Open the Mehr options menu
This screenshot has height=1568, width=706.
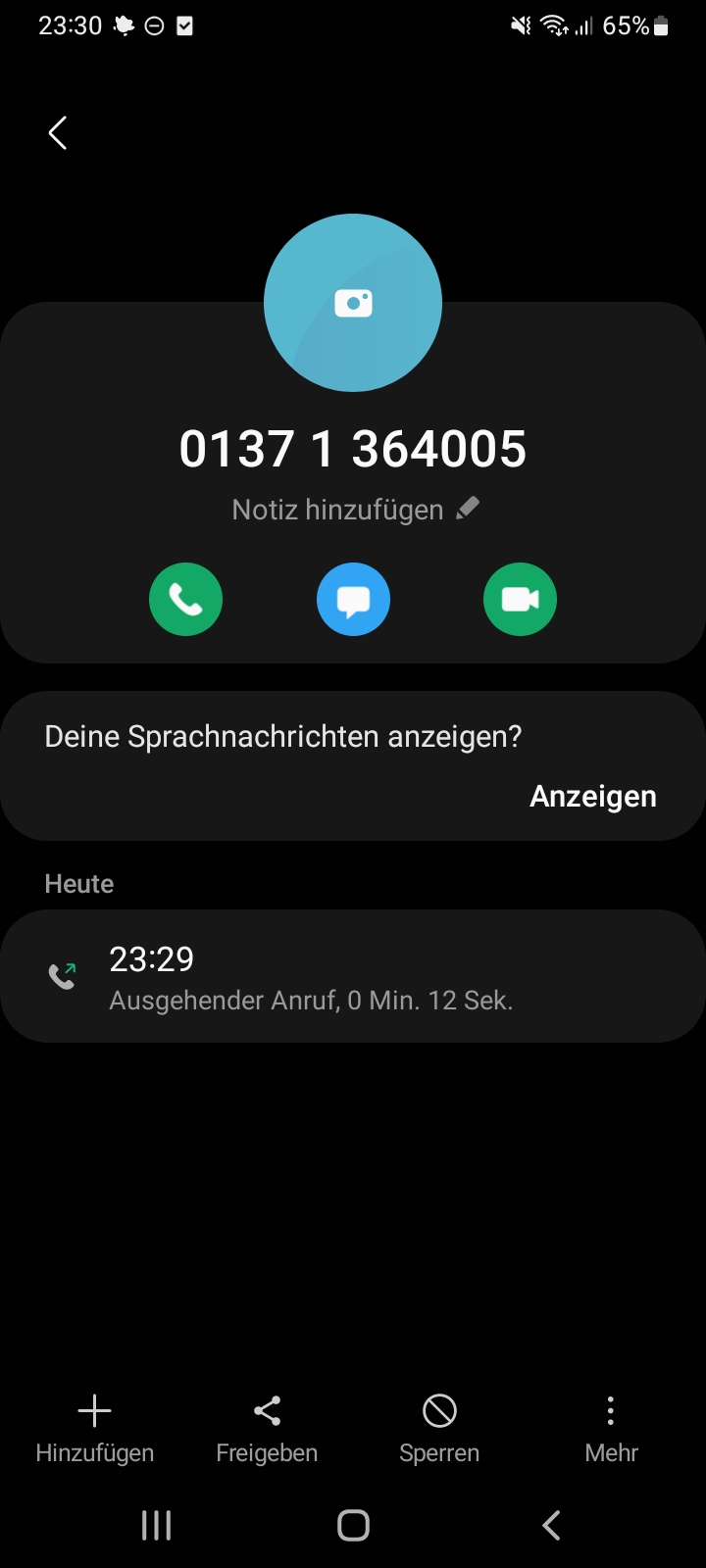point(611,1429)
